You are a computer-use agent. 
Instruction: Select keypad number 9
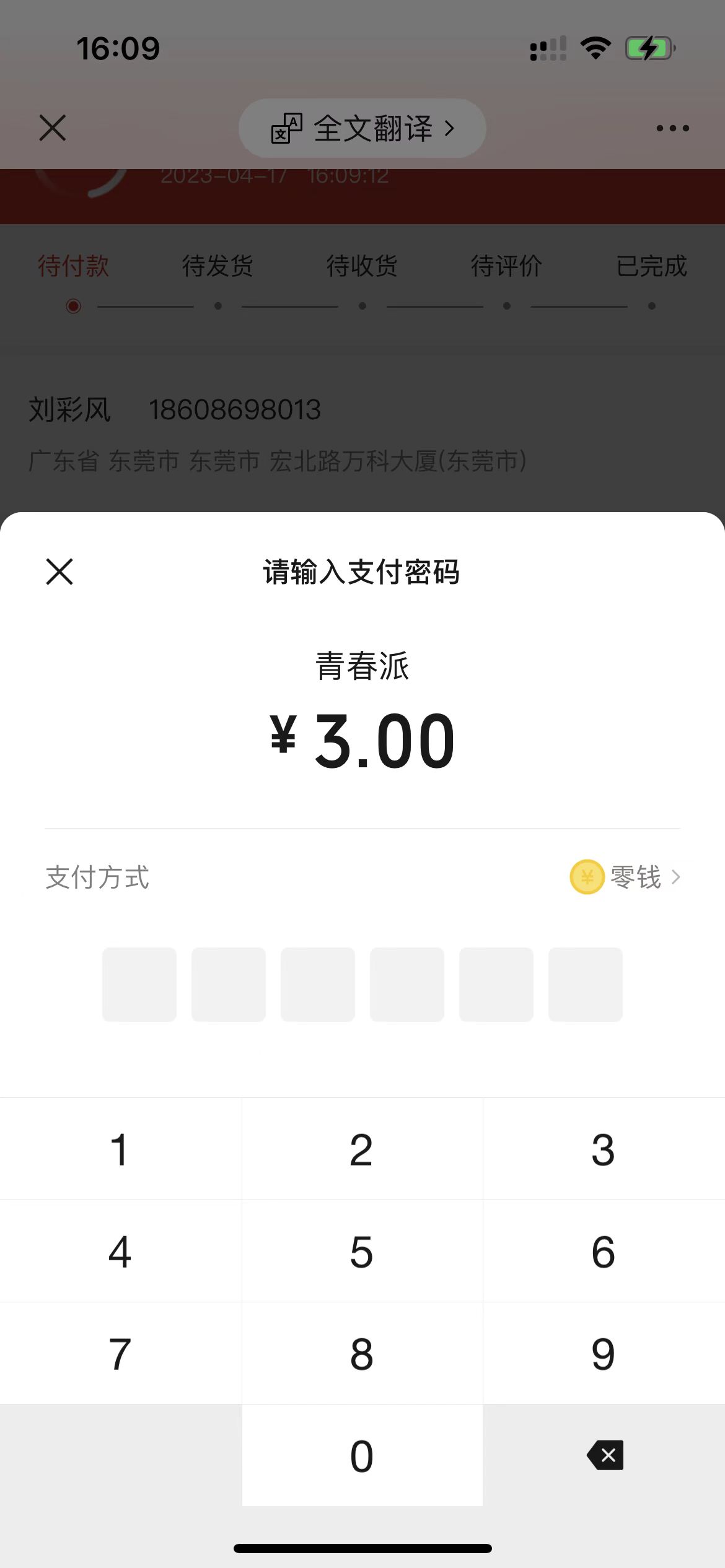pos(604,1354)
